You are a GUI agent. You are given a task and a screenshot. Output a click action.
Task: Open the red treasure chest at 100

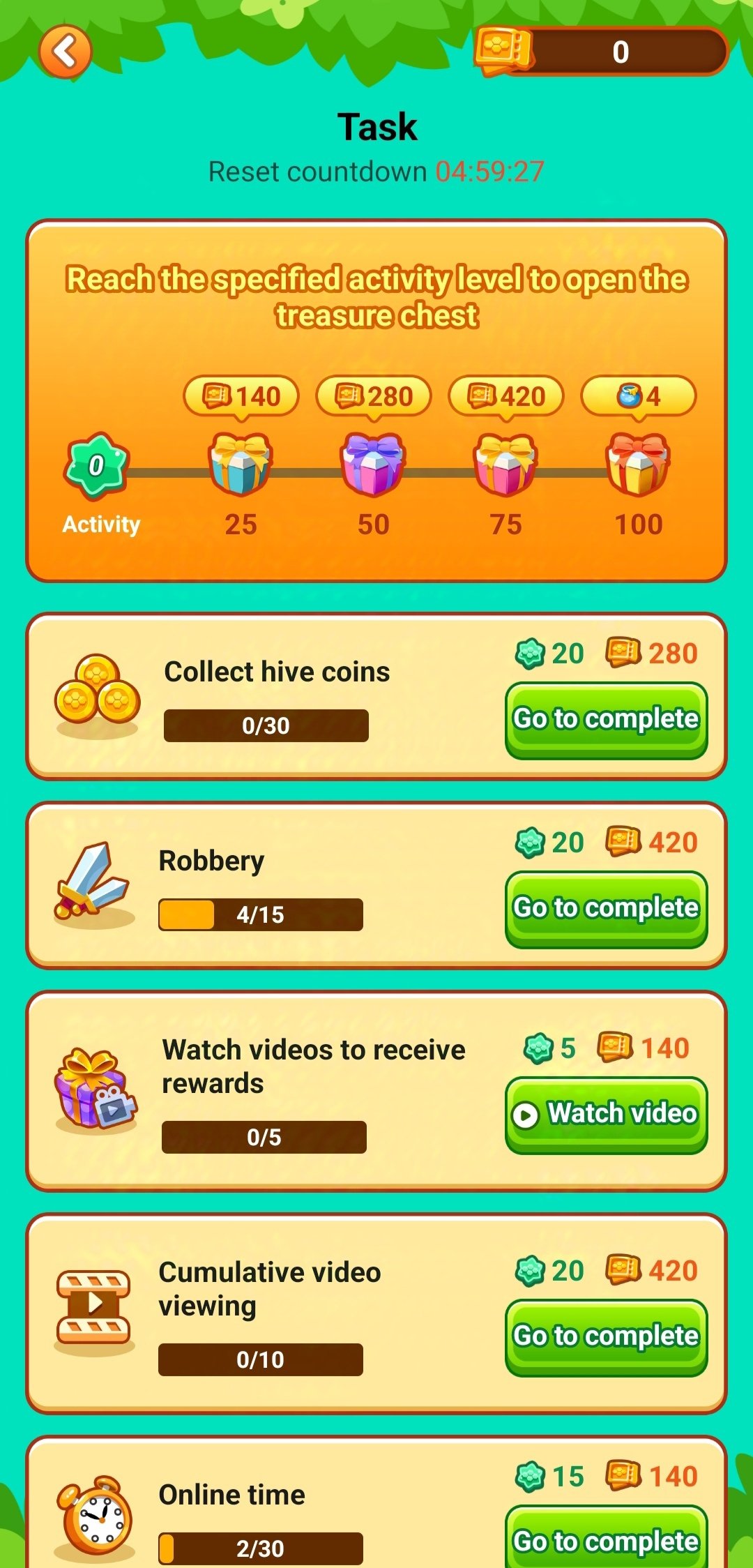tap(637, 464)
